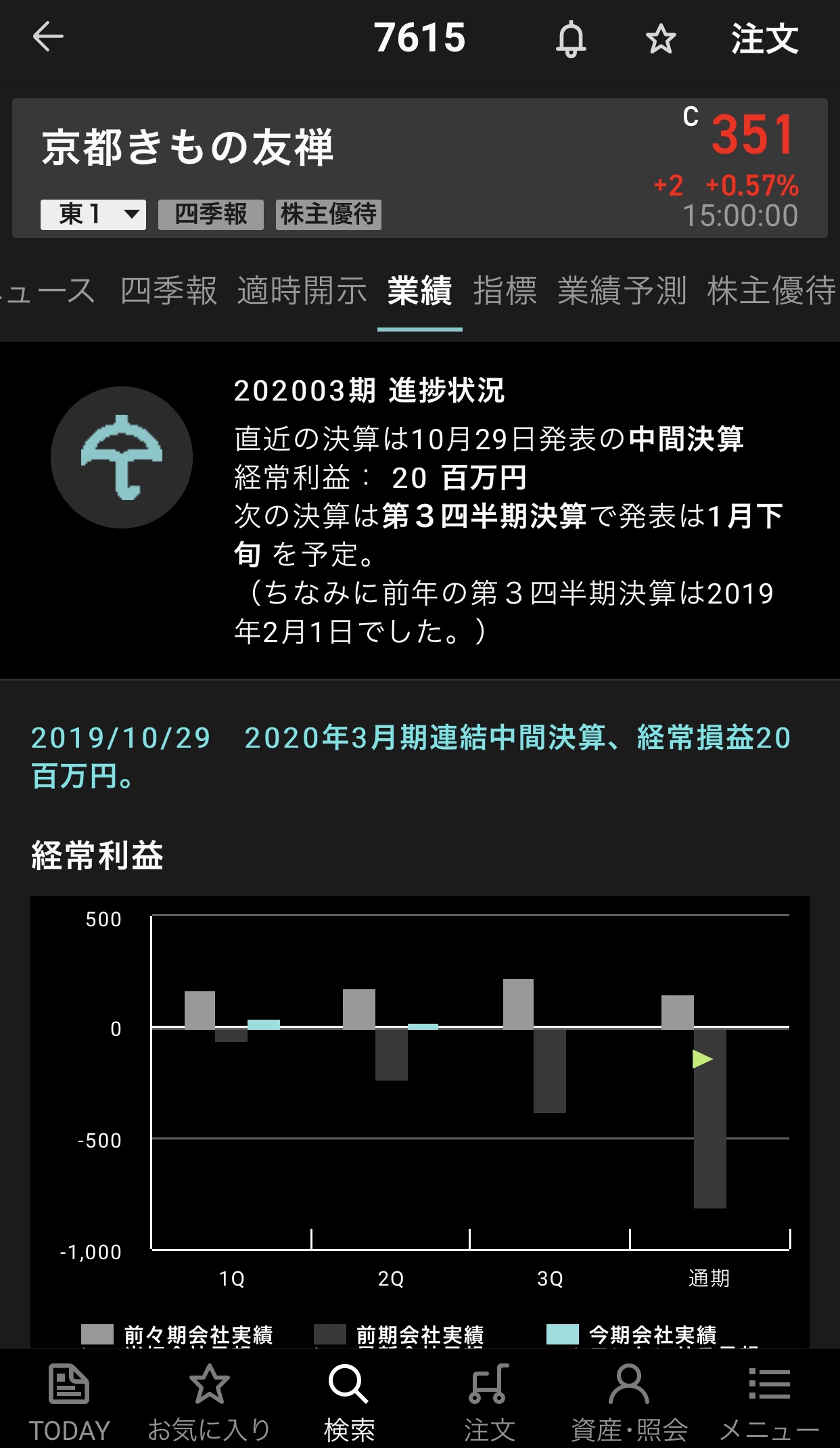
Task: Tap 注文 in the top bar
Action: click(x=764, y=39)
